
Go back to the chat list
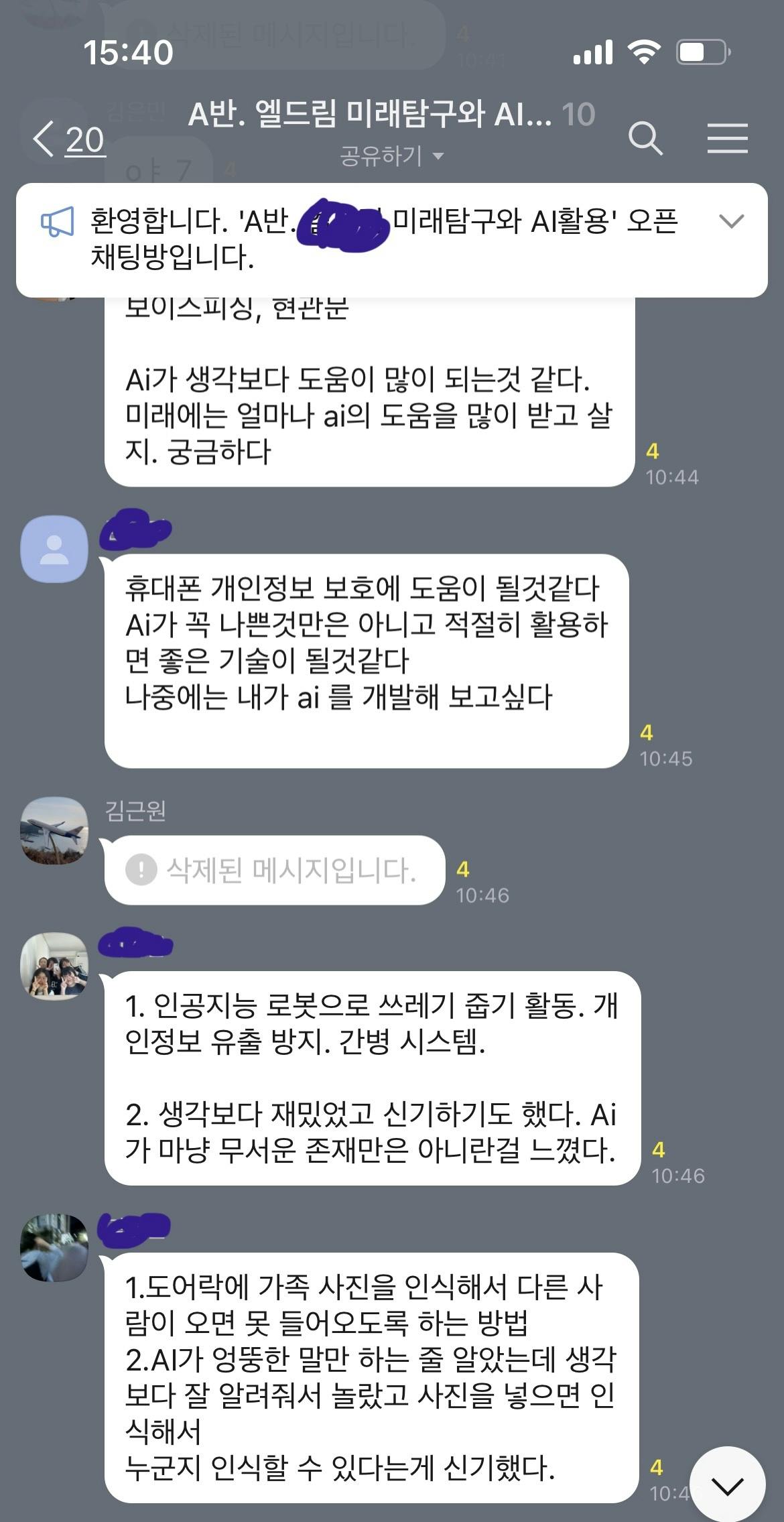pos(67,140)
